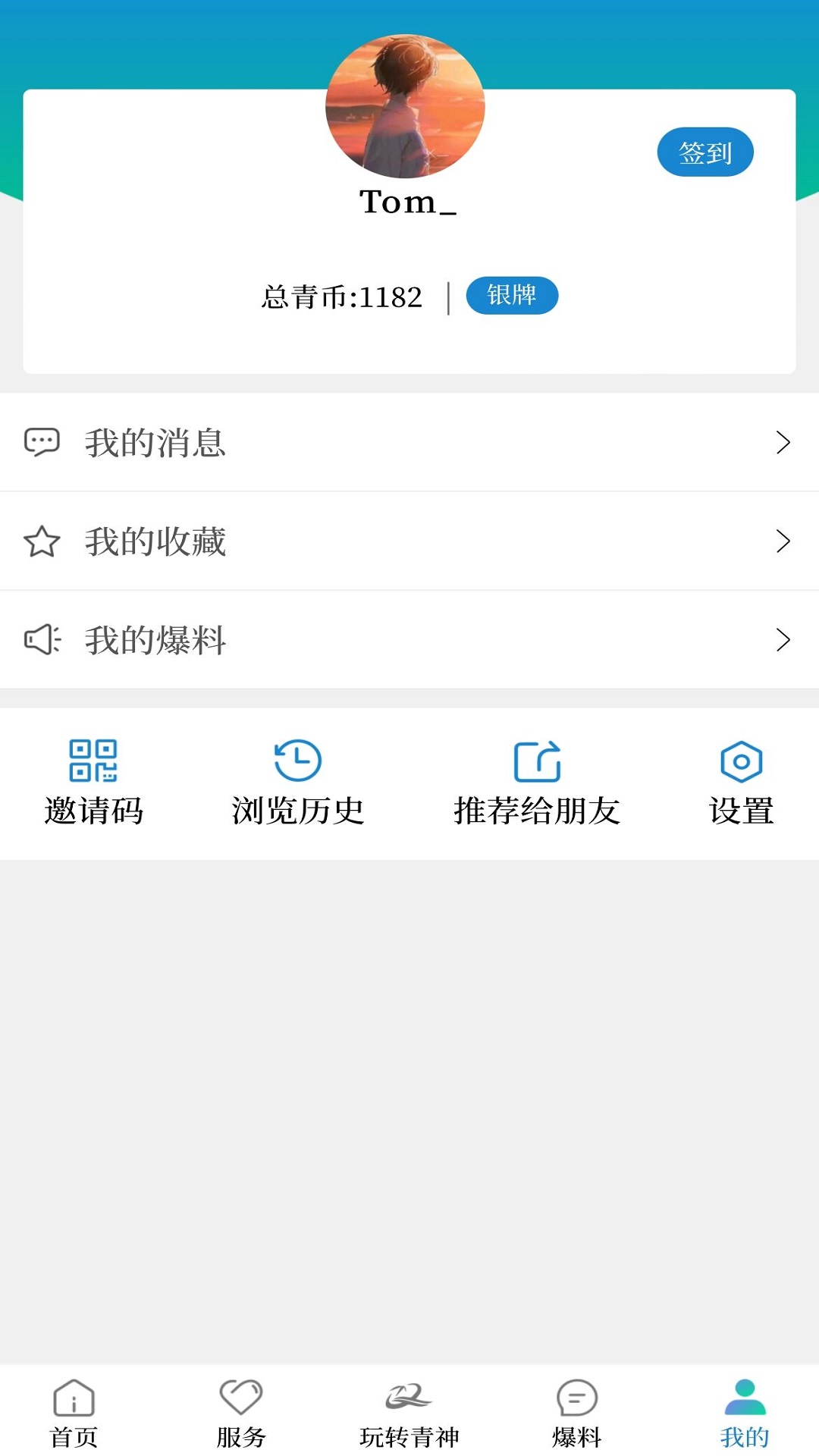Open 邀请码 invitation code
Image resolution: width=819 pixels, height=1456 pixels.
(93, 783)
